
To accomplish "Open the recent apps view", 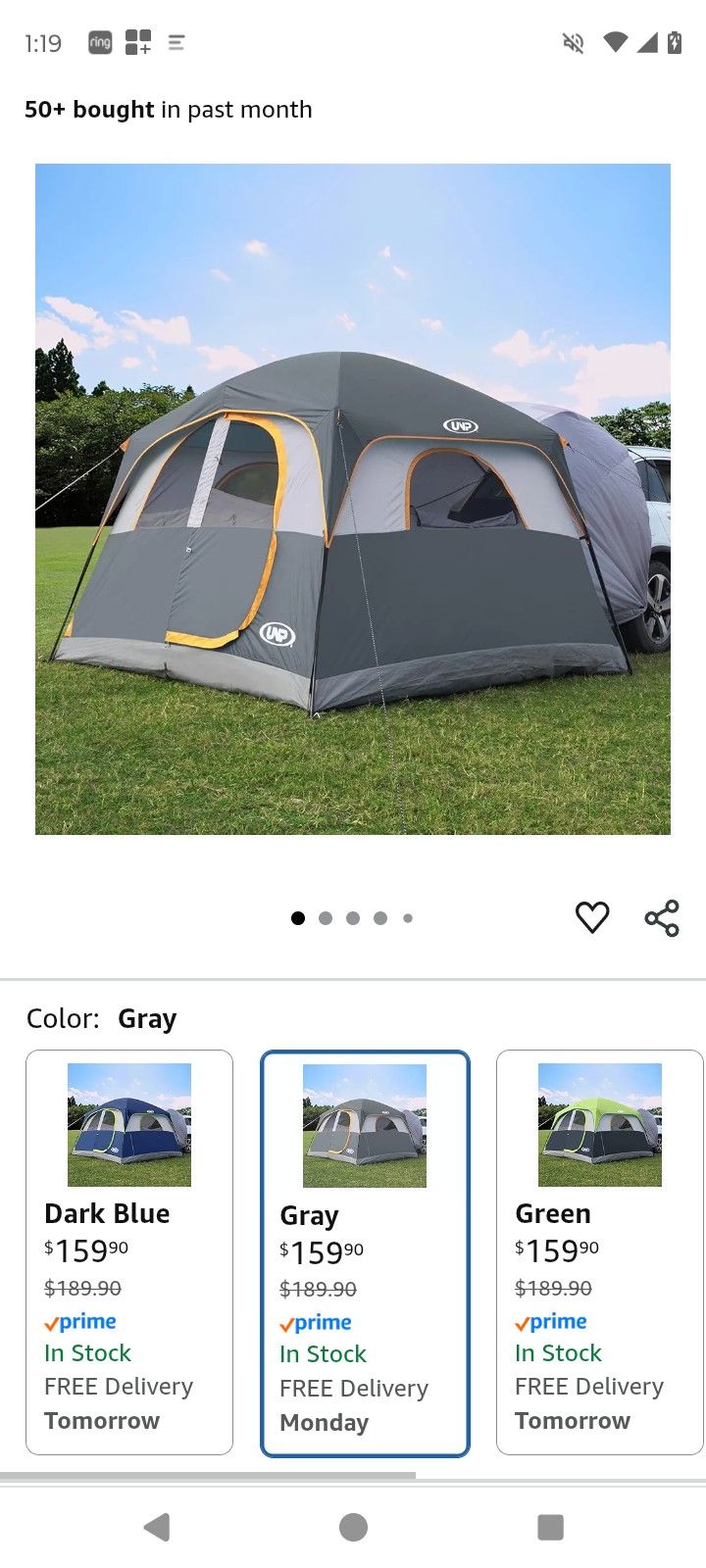I will click(x=550, y=1526).
